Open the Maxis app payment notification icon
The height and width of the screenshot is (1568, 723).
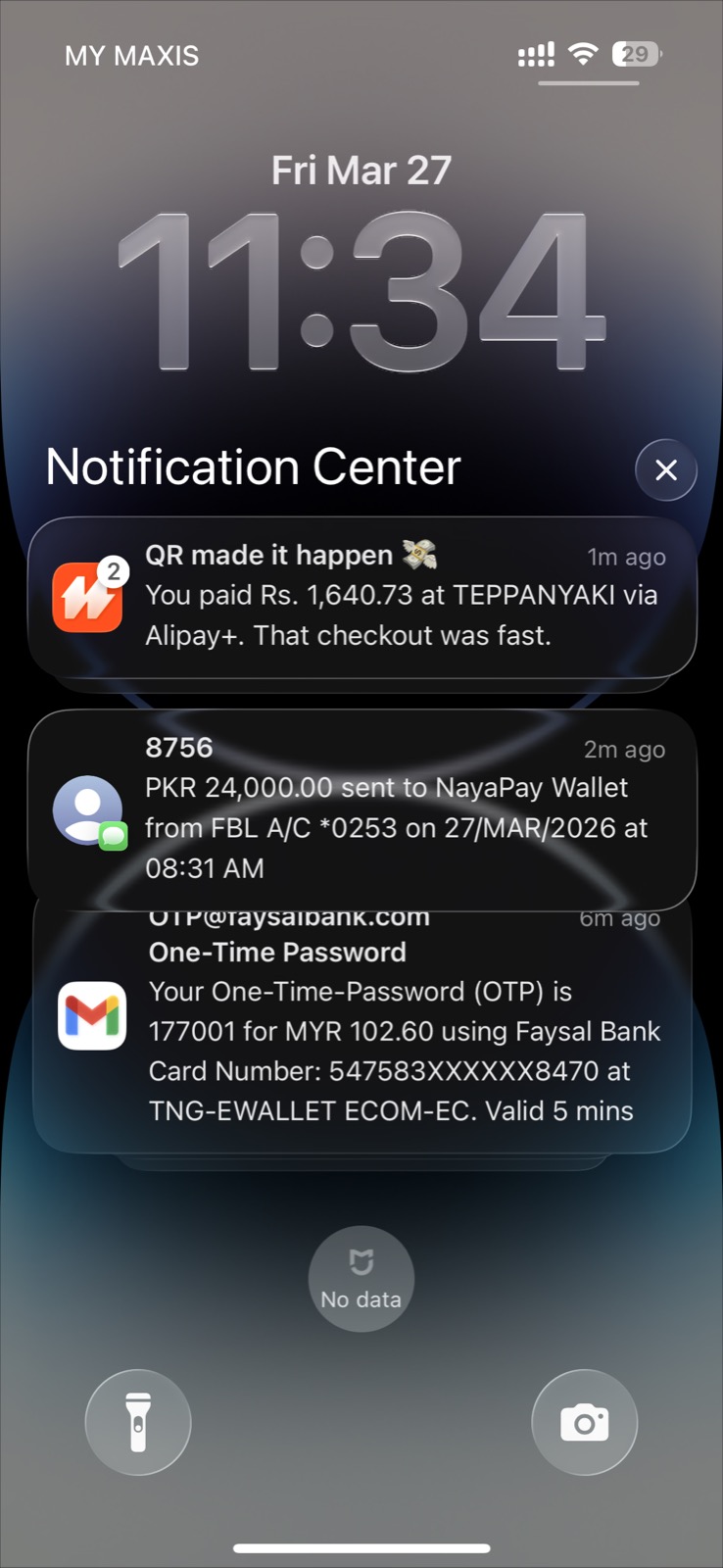tap(88, 596)
